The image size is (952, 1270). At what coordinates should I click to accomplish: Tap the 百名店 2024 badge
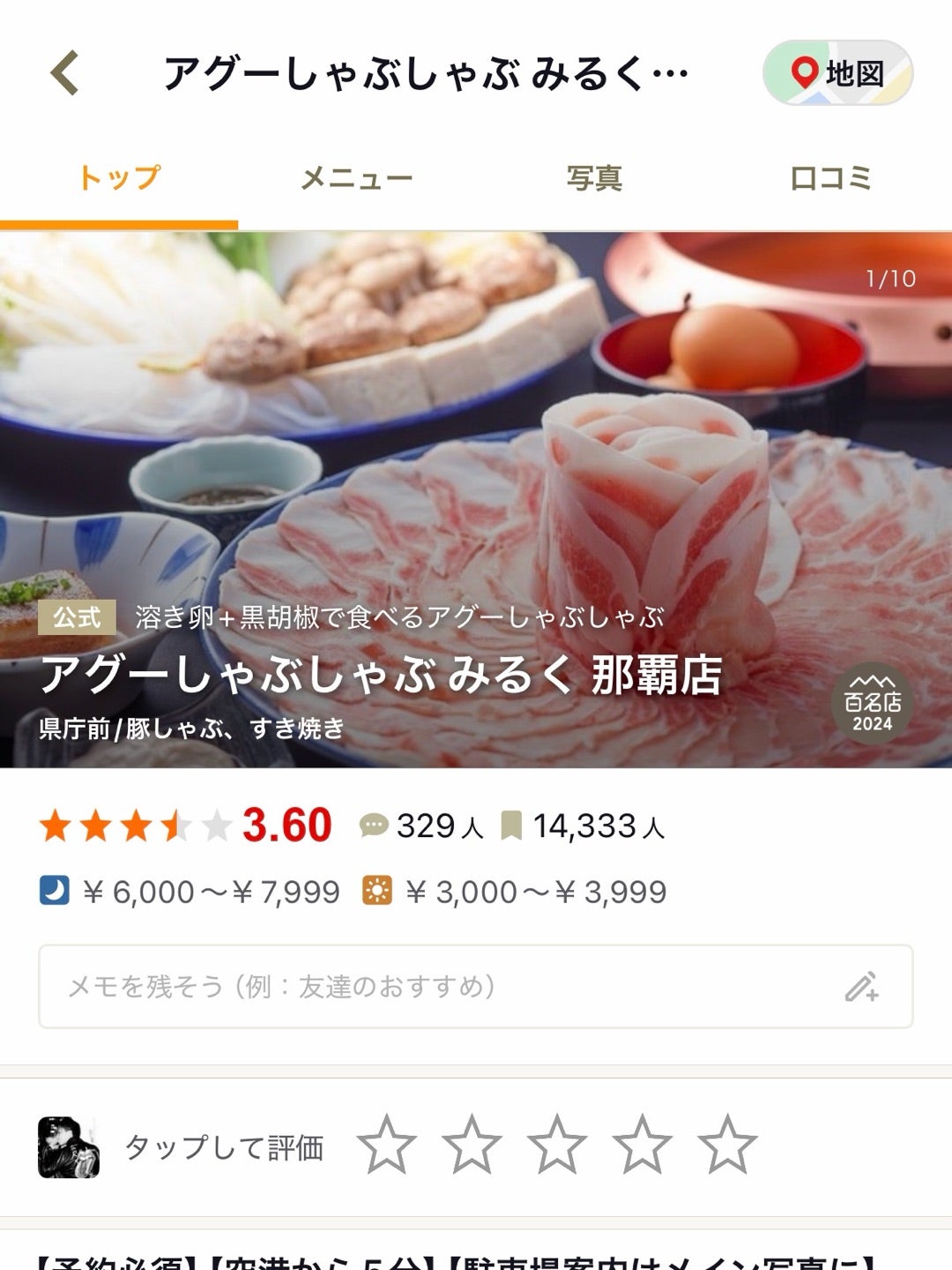872,703
